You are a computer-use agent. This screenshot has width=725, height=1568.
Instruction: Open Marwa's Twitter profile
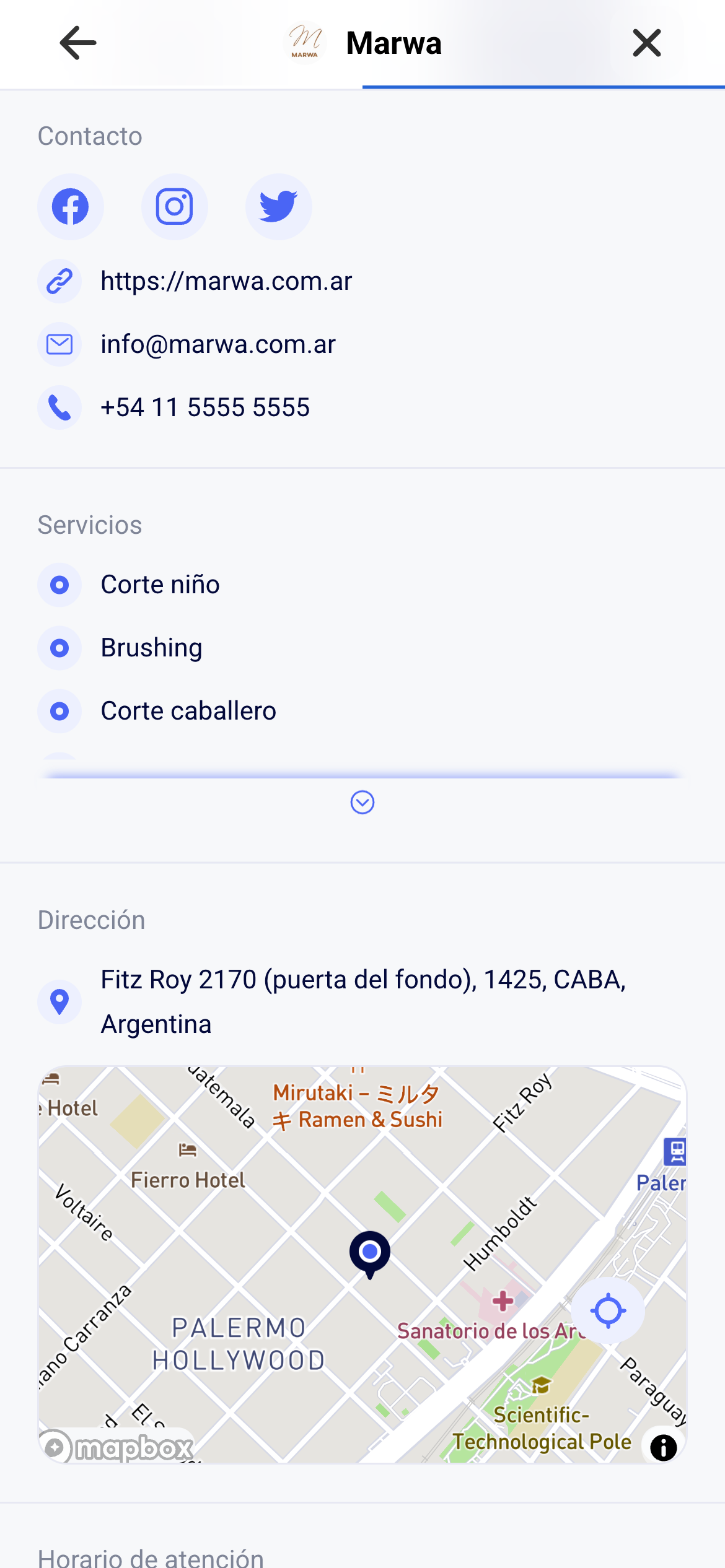click(279, 207)
